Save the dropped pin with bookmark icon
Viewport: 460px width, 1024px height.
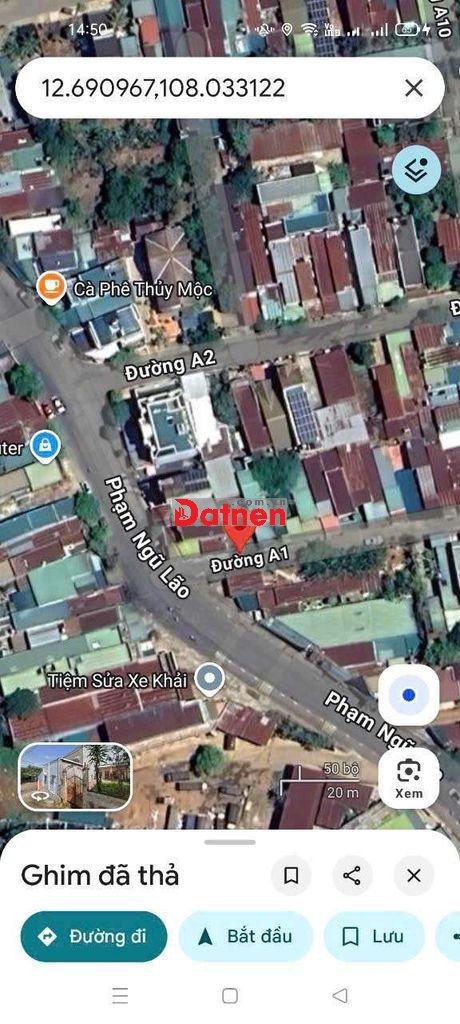click(x=291, y=876)
